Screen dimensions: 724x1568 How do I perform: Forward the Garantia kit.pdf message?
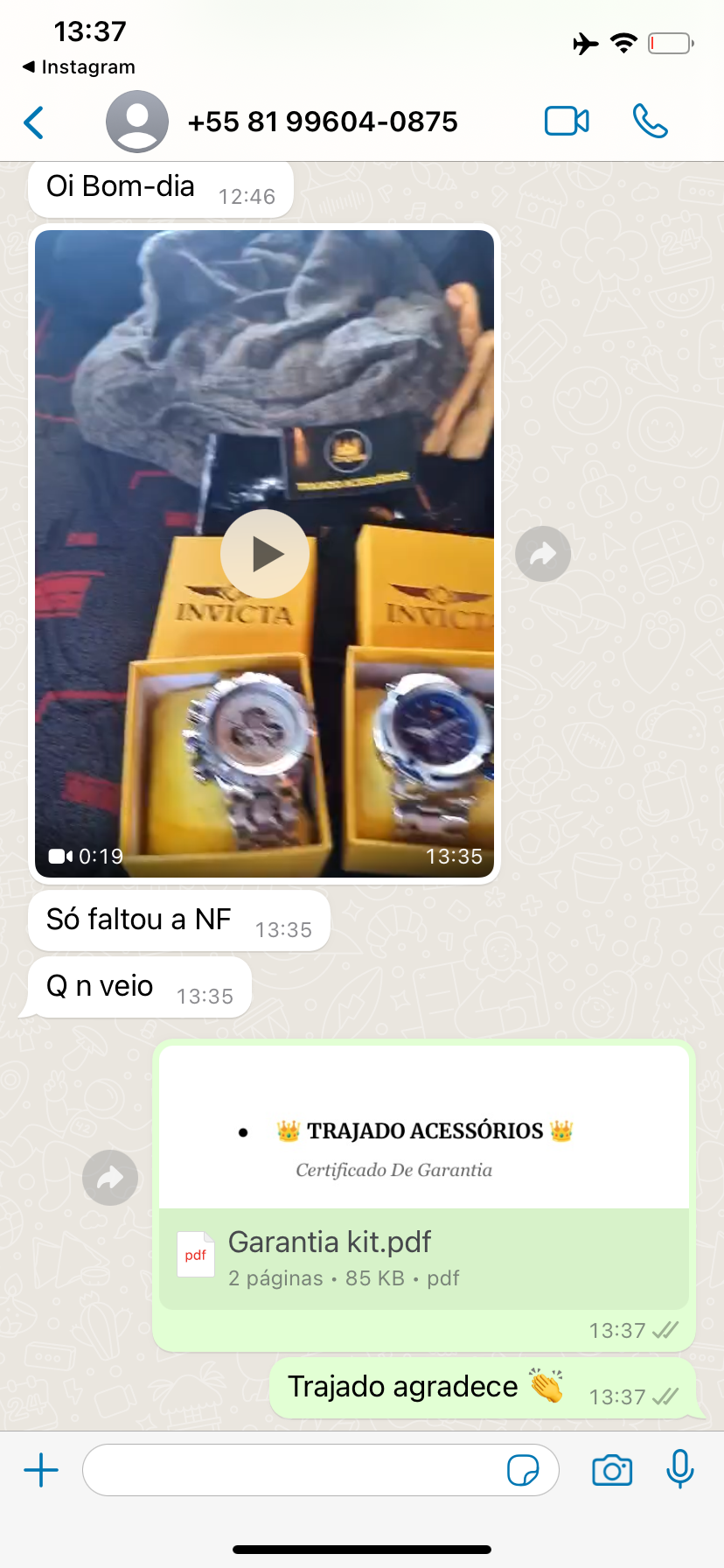tap(110, 1178)
